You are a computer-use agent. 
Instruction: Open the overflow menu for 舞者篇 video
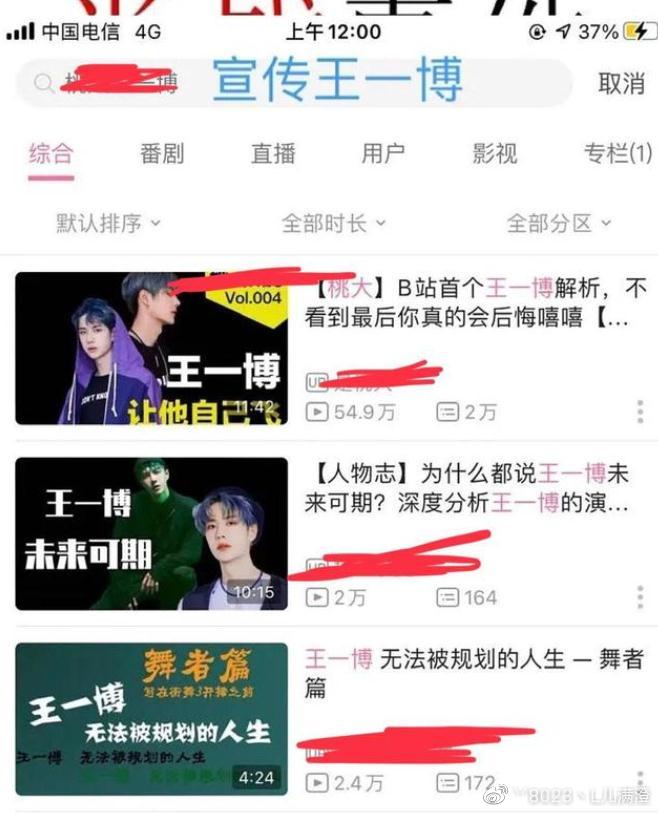coord(640,781)
